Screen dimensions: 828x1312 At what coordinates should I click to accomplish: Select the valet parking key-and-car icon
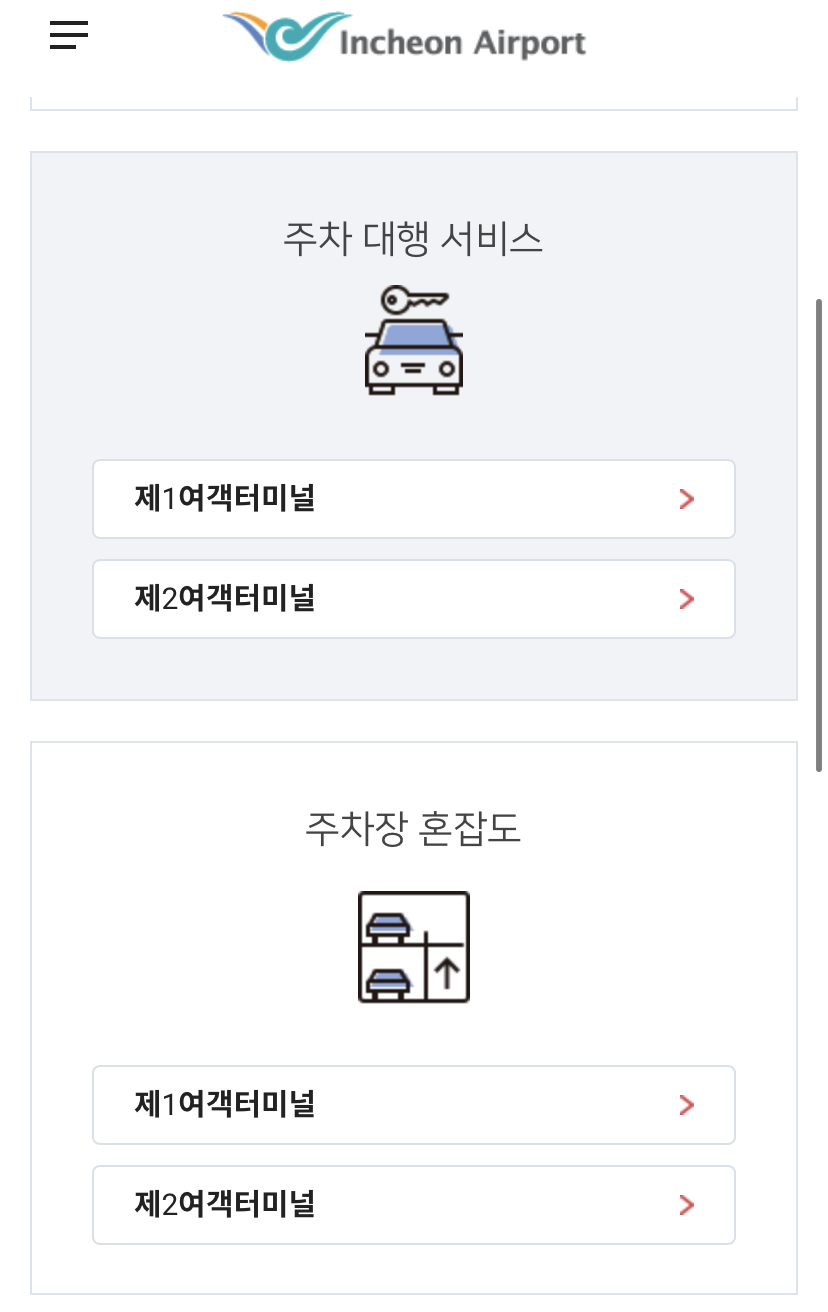413,340
